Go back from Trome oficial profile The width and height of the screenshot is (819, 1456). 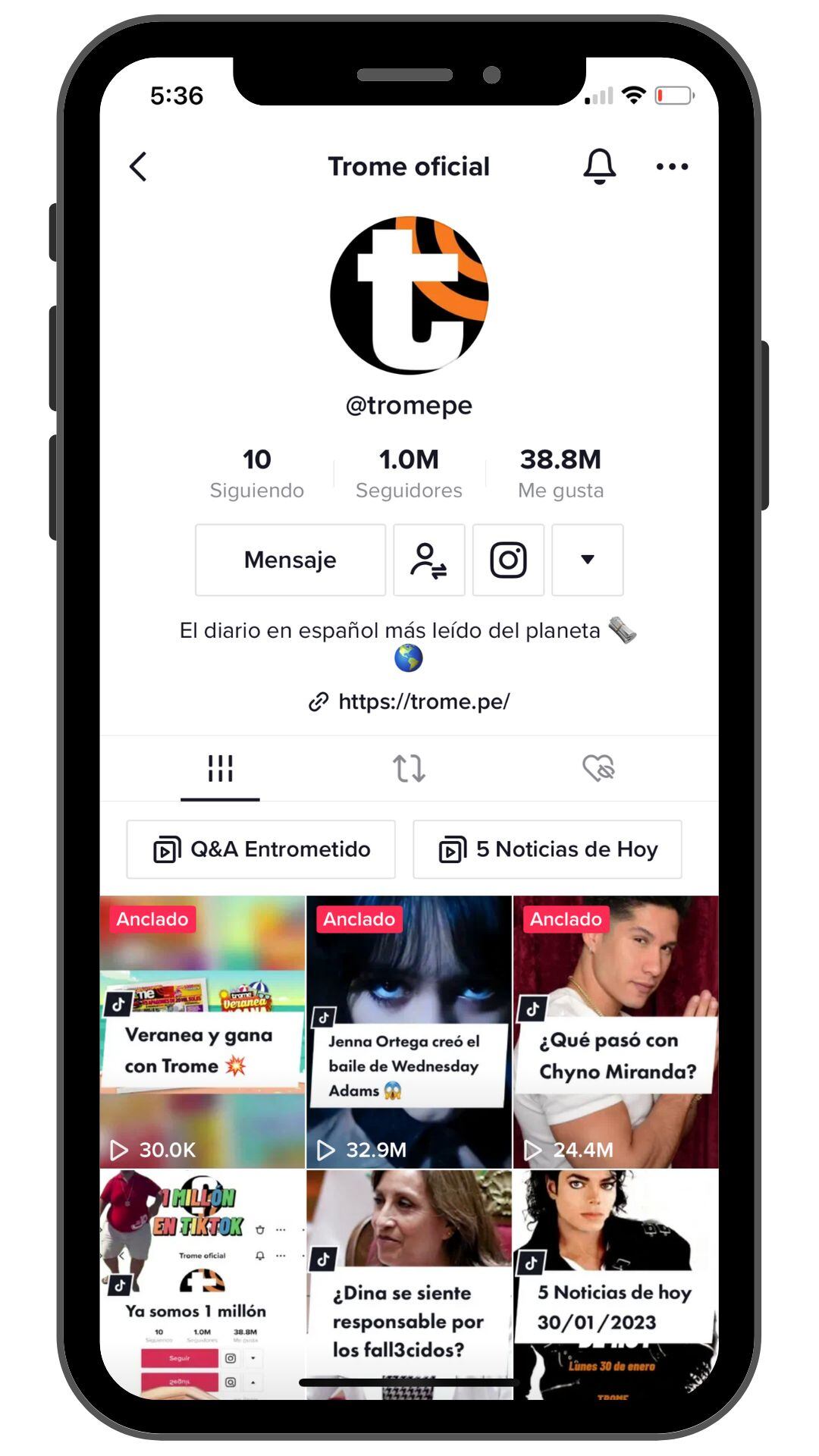coord(139,167)
